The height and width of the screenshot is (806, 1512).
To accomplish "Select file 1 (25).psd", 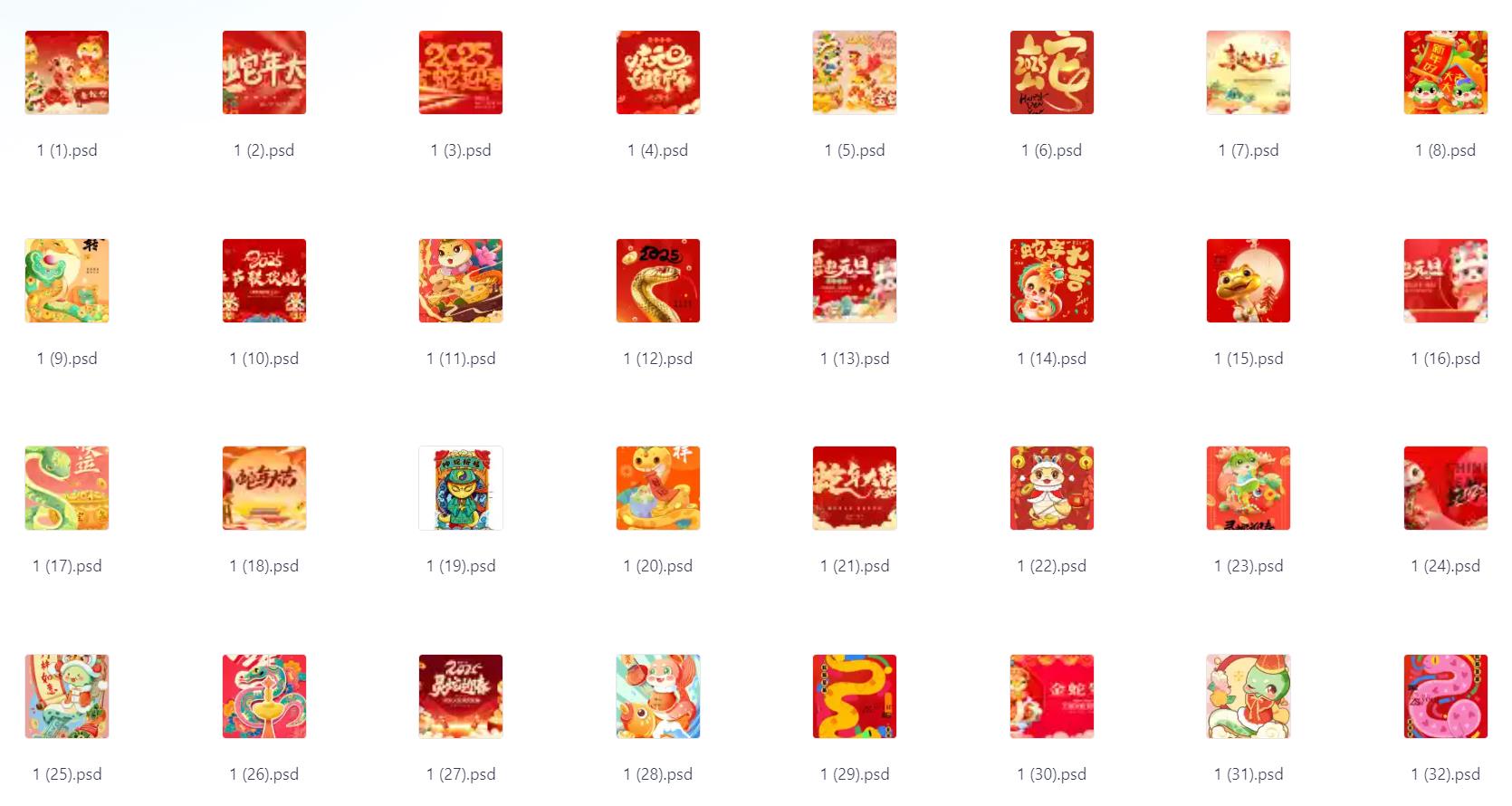I will [x=67, y=696].
